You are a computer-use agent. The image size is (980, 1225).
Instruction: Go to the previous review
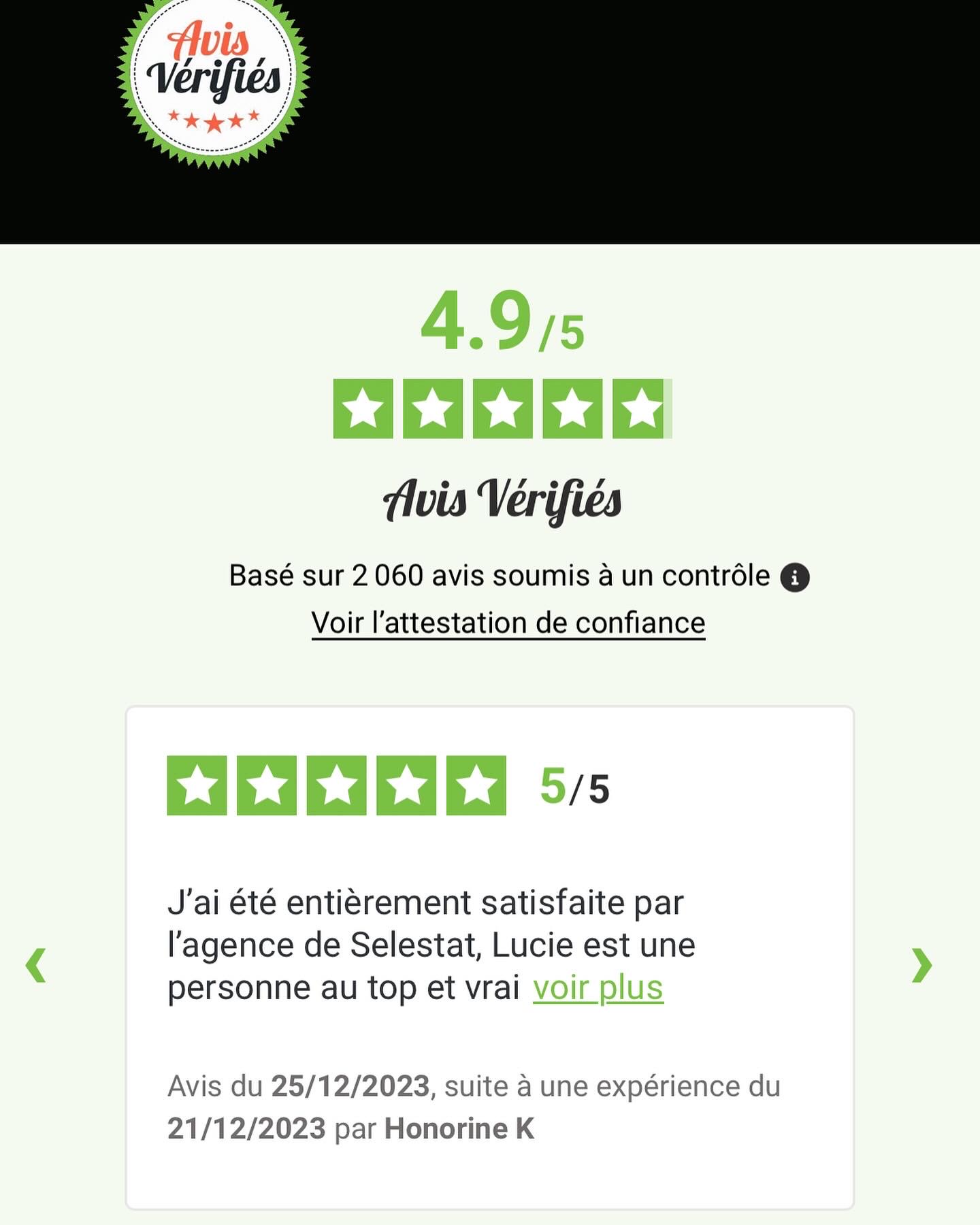pos(36,965)
